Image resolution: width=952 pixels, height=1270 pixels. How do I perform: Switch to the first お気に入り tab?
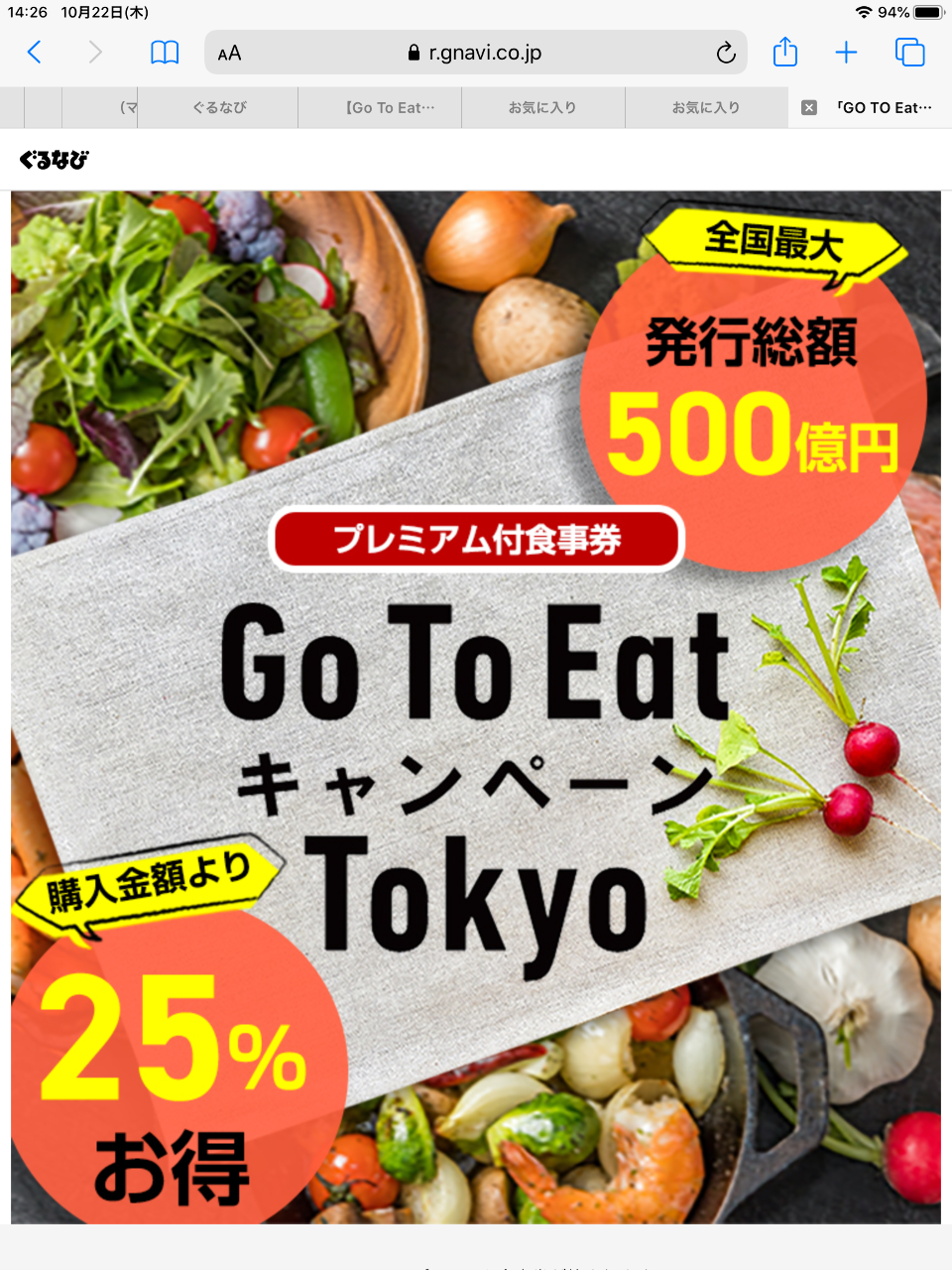pos(542,107)
